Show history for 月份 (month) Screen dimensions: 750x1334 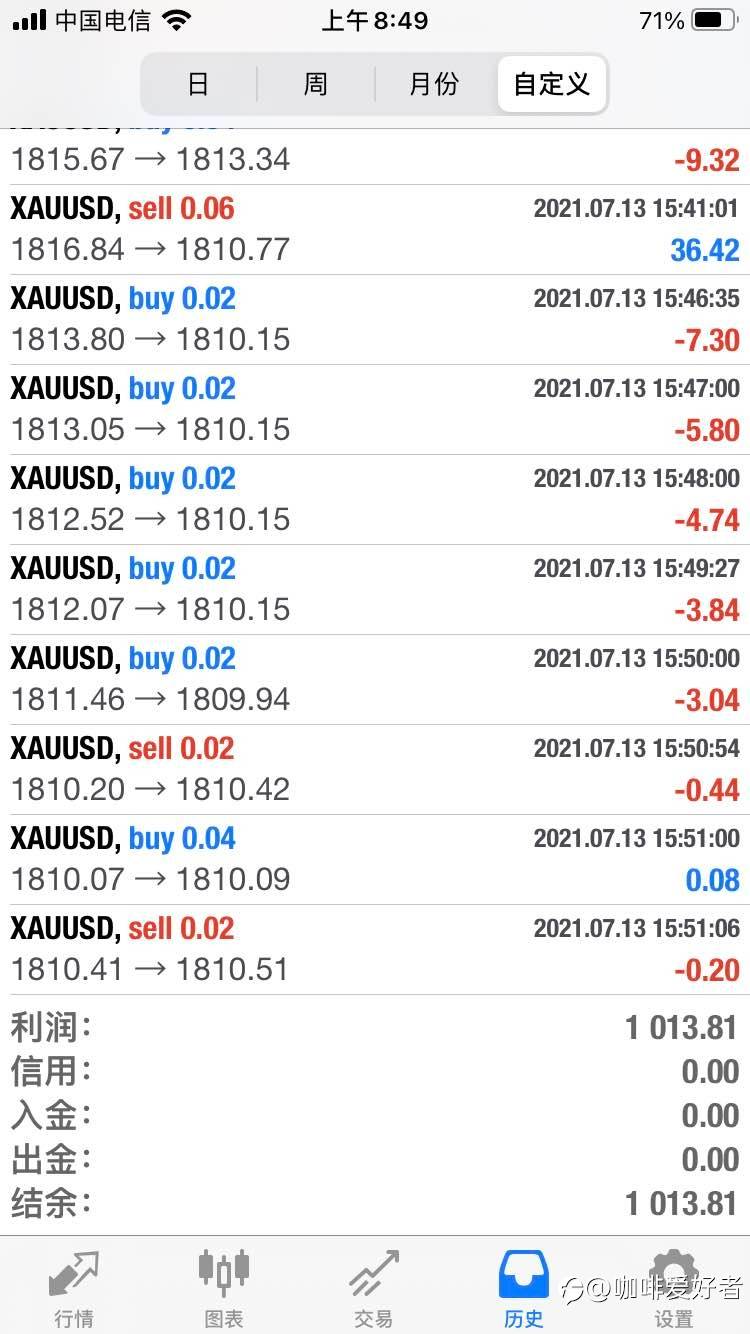(434, 84)
